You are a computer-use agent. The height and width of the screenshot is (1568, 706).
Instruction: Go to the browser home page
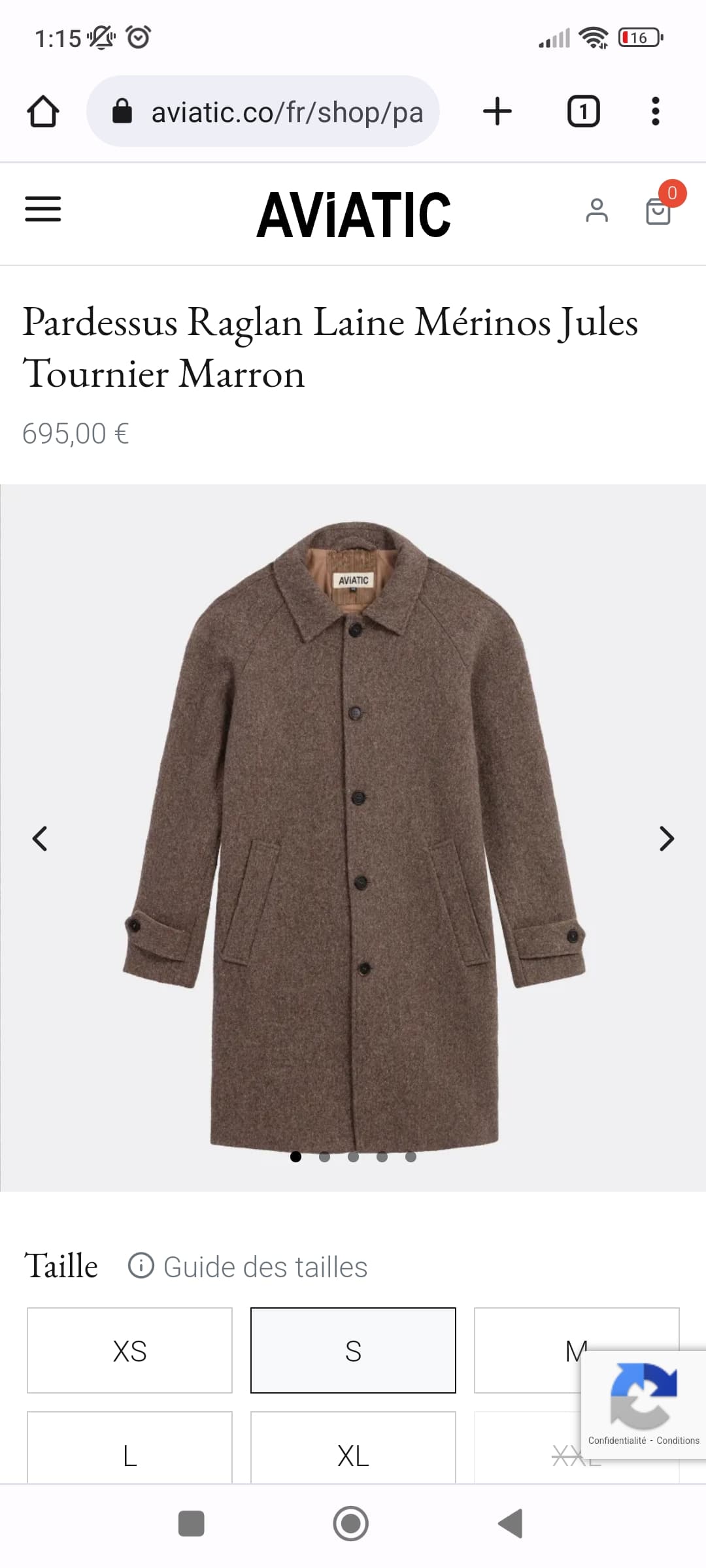(43, 111)
